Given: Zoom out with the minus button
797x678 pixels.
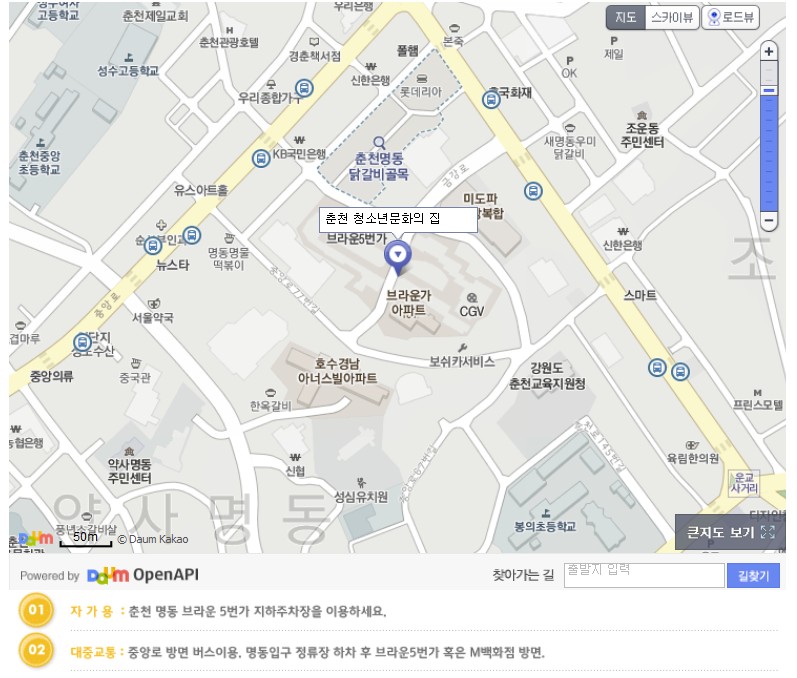Looking at the screenshot, I should [768, 220].
